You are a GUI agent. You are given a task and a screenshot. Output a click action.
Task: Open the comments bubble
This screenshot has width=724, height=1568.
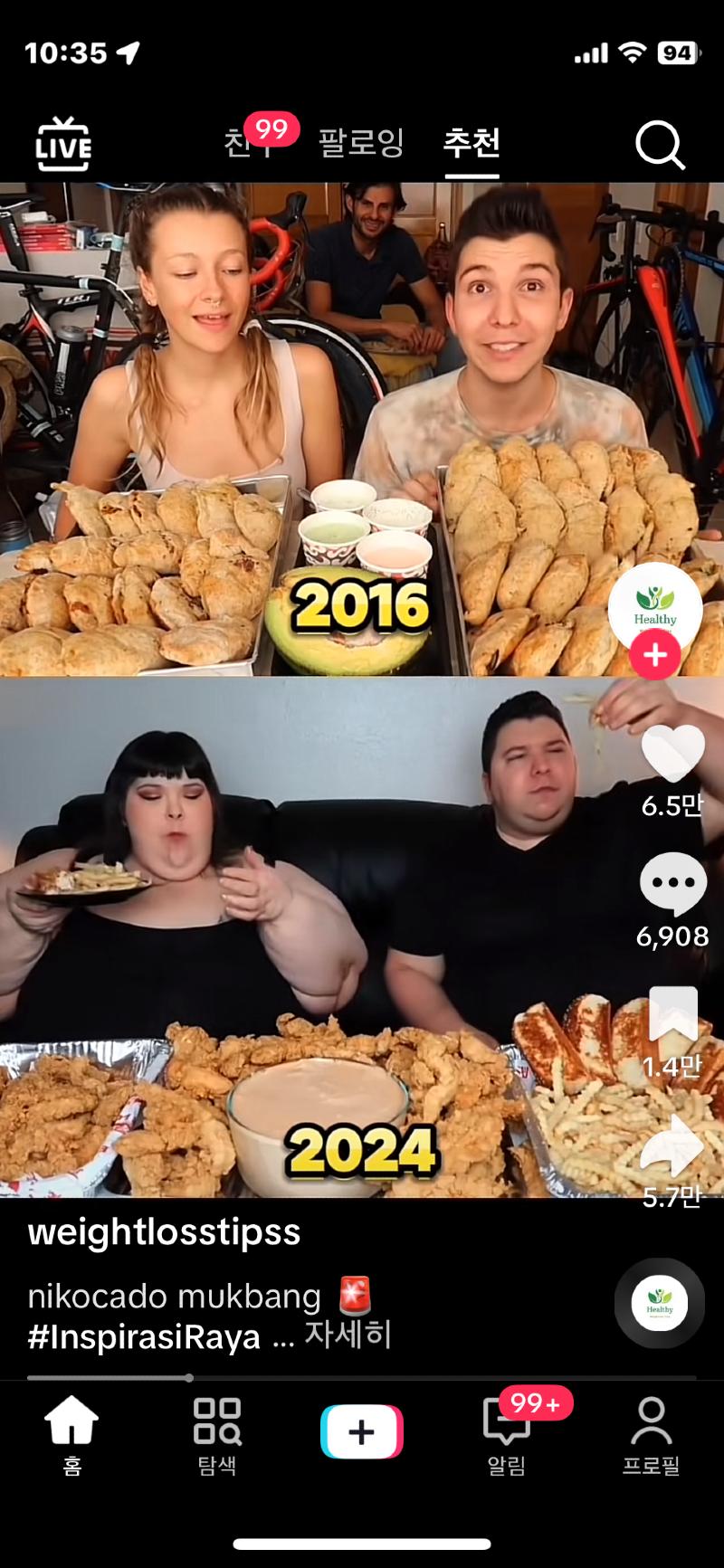(672, 884)
